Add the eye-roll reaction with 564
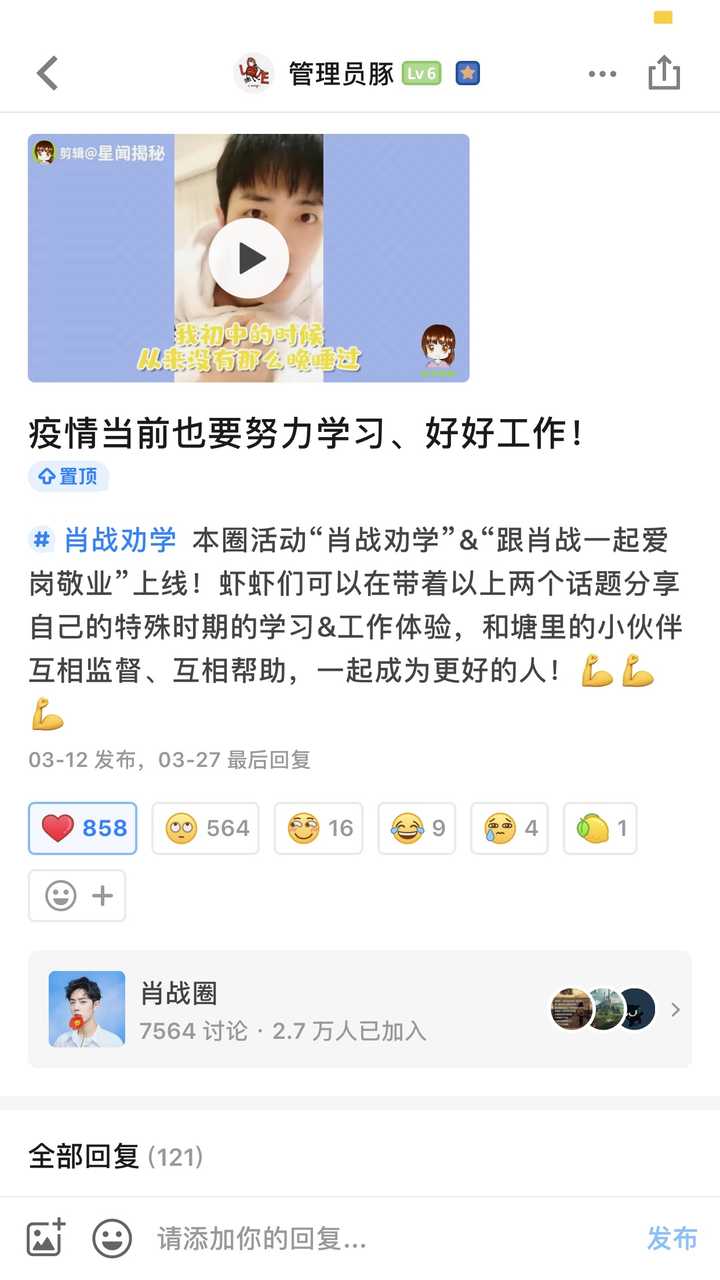The width and height of the screenshot is (720, 1280). point(205,828)
